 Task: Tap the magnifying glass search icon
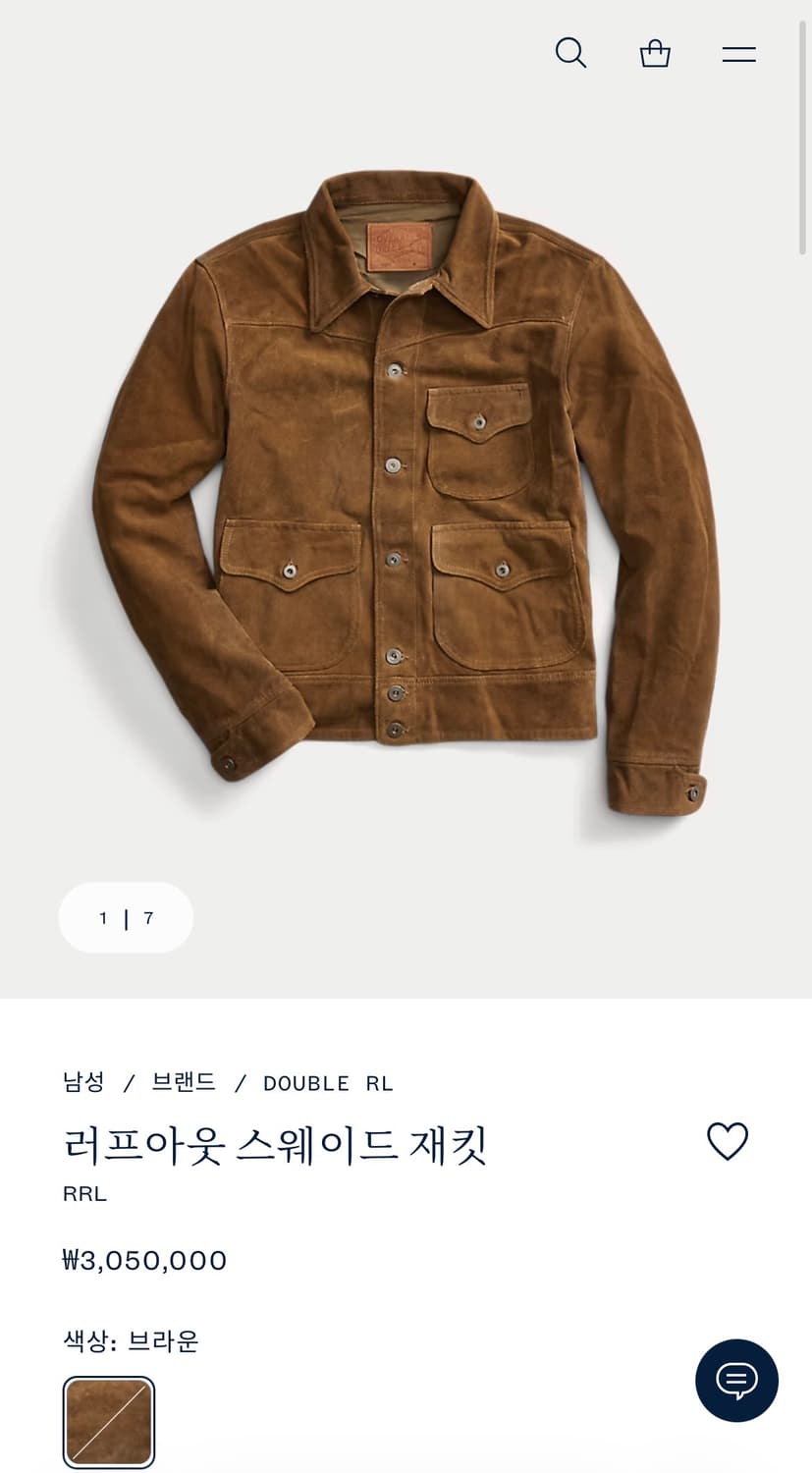coord(570,53)
